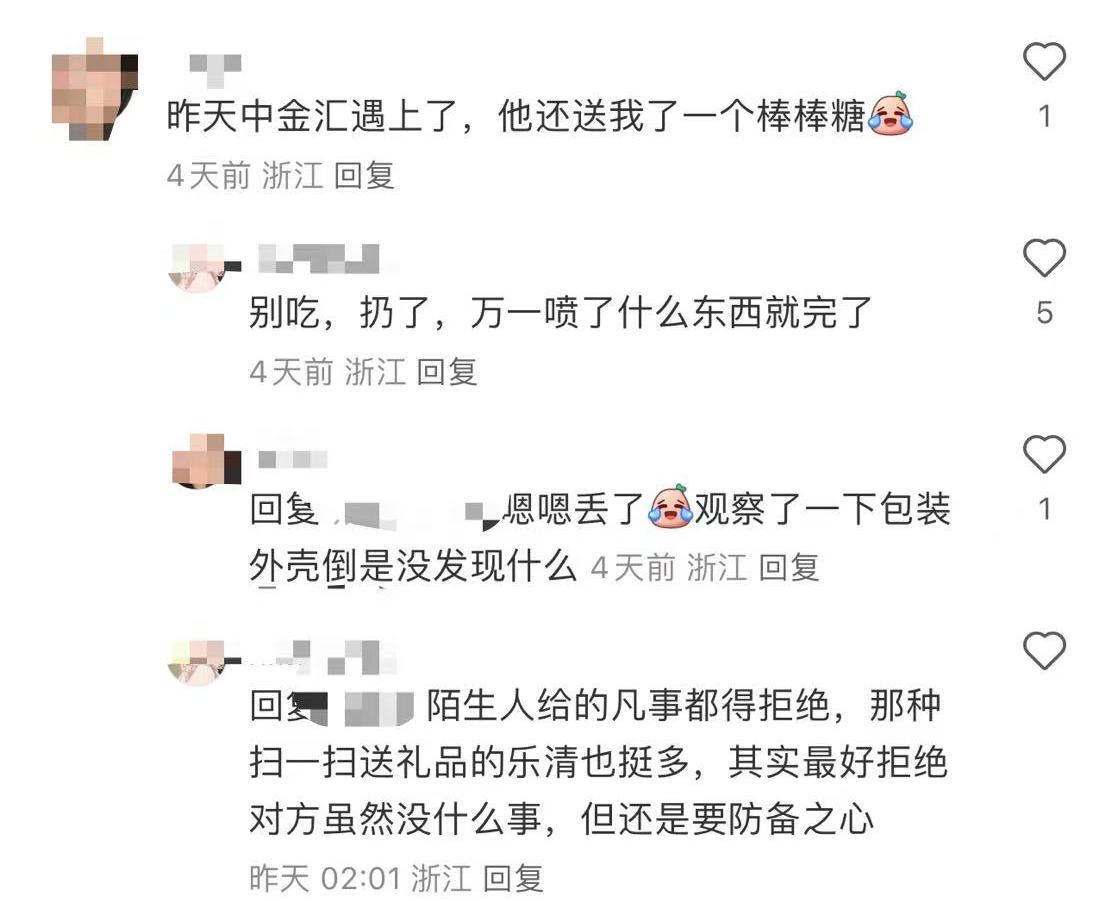Like the reply 嗯嗯丢了 about 包装外壳

click(1045, 456)
